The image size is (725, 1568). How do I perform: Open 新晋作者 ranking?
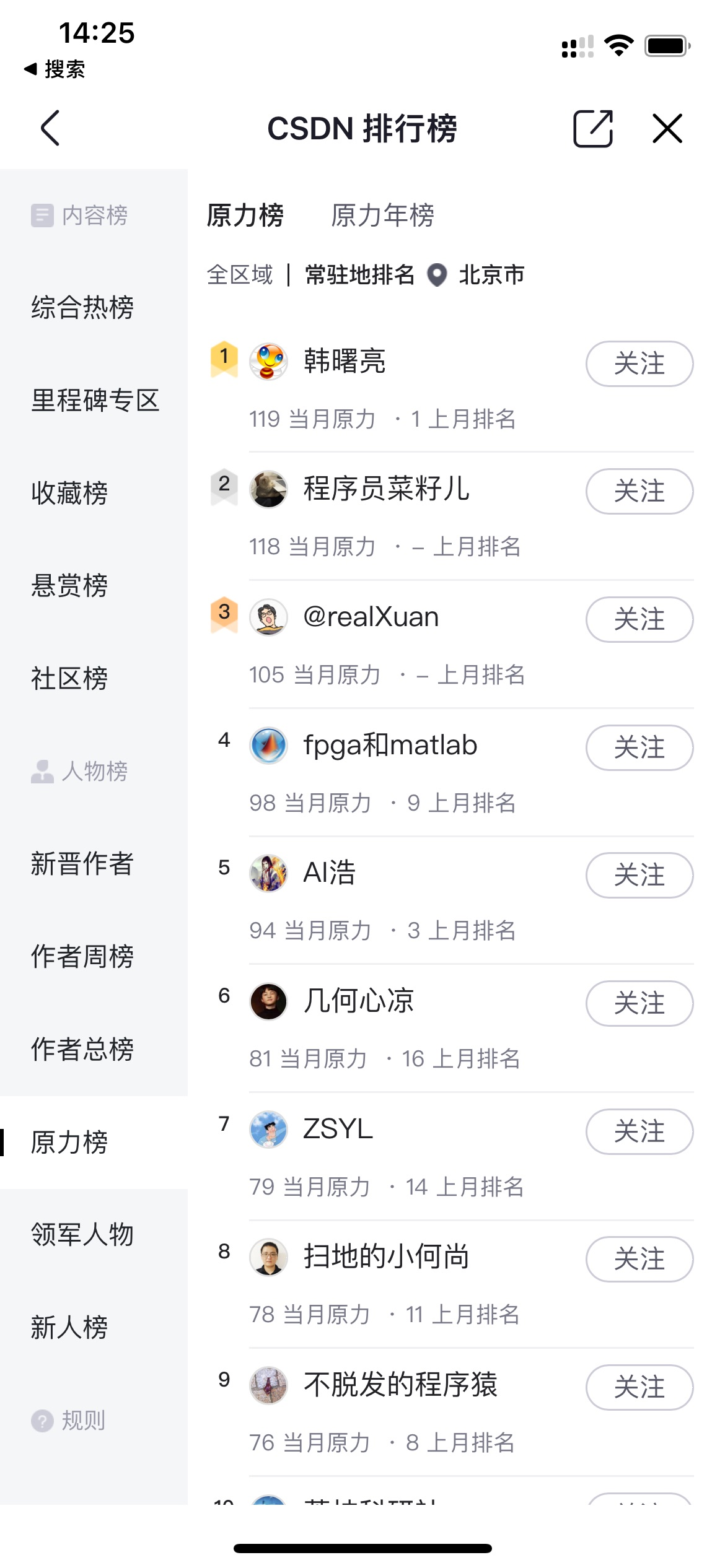pyautogui.click(x=82, y=863)
